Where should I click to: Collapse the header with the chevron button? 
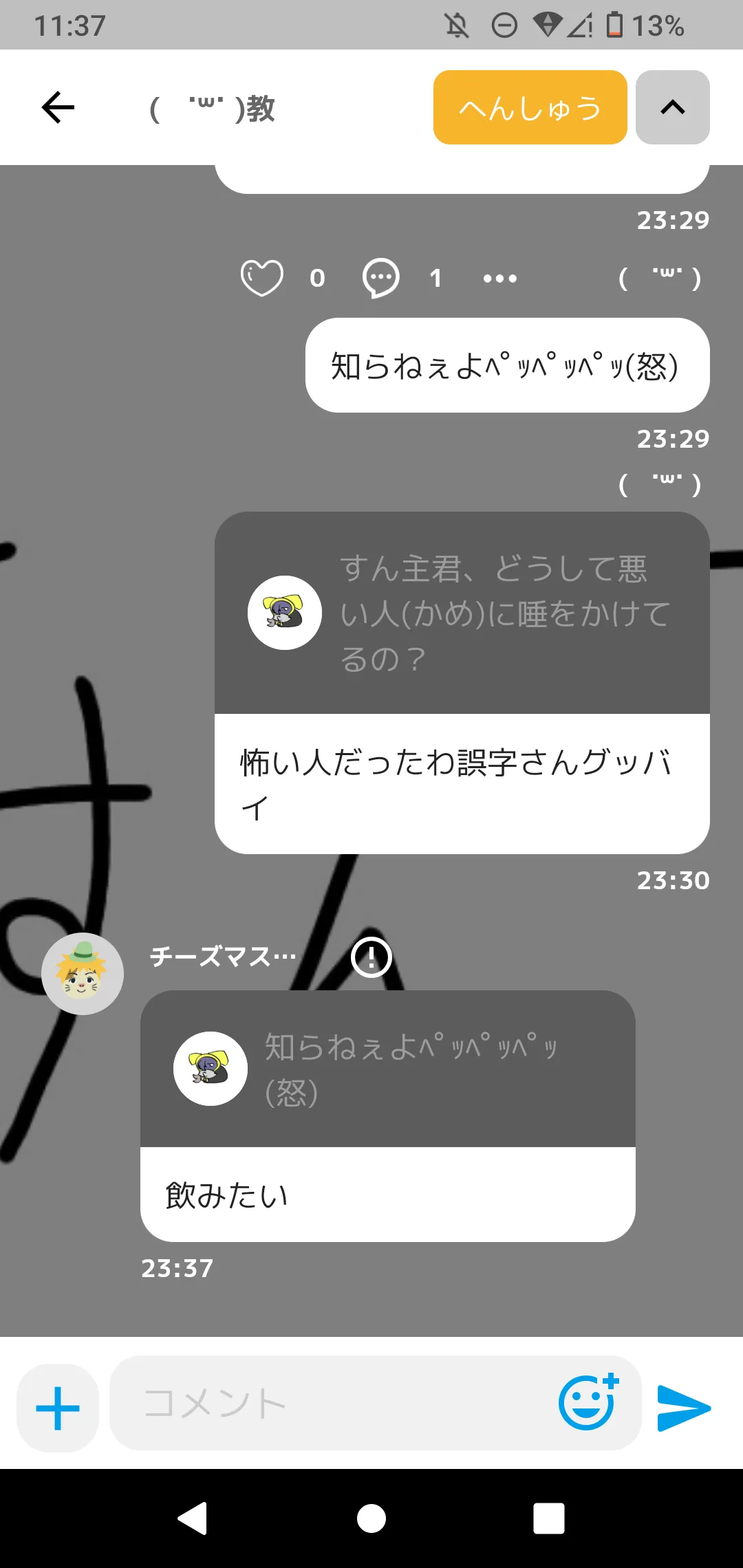coord(672,107)
